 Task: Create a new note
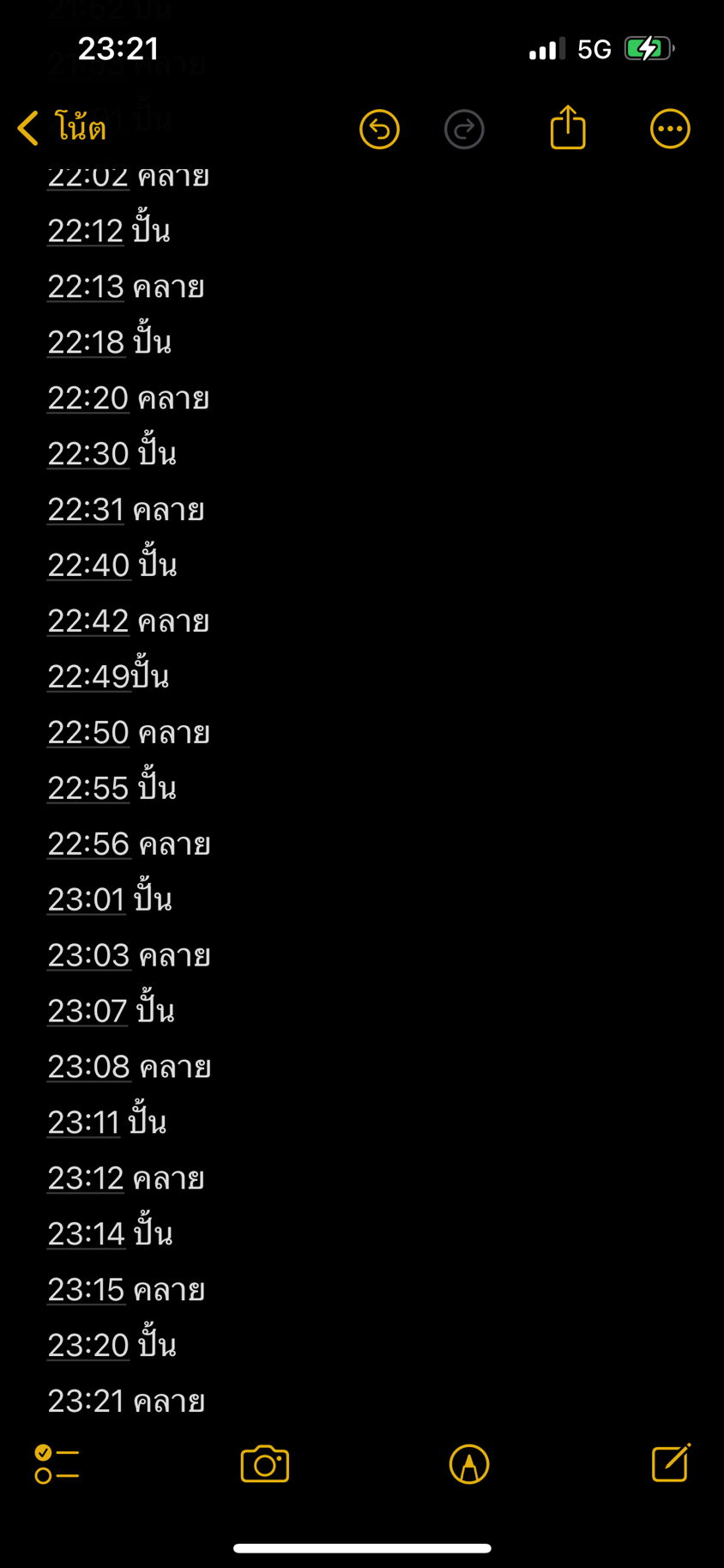point(671,1463)
